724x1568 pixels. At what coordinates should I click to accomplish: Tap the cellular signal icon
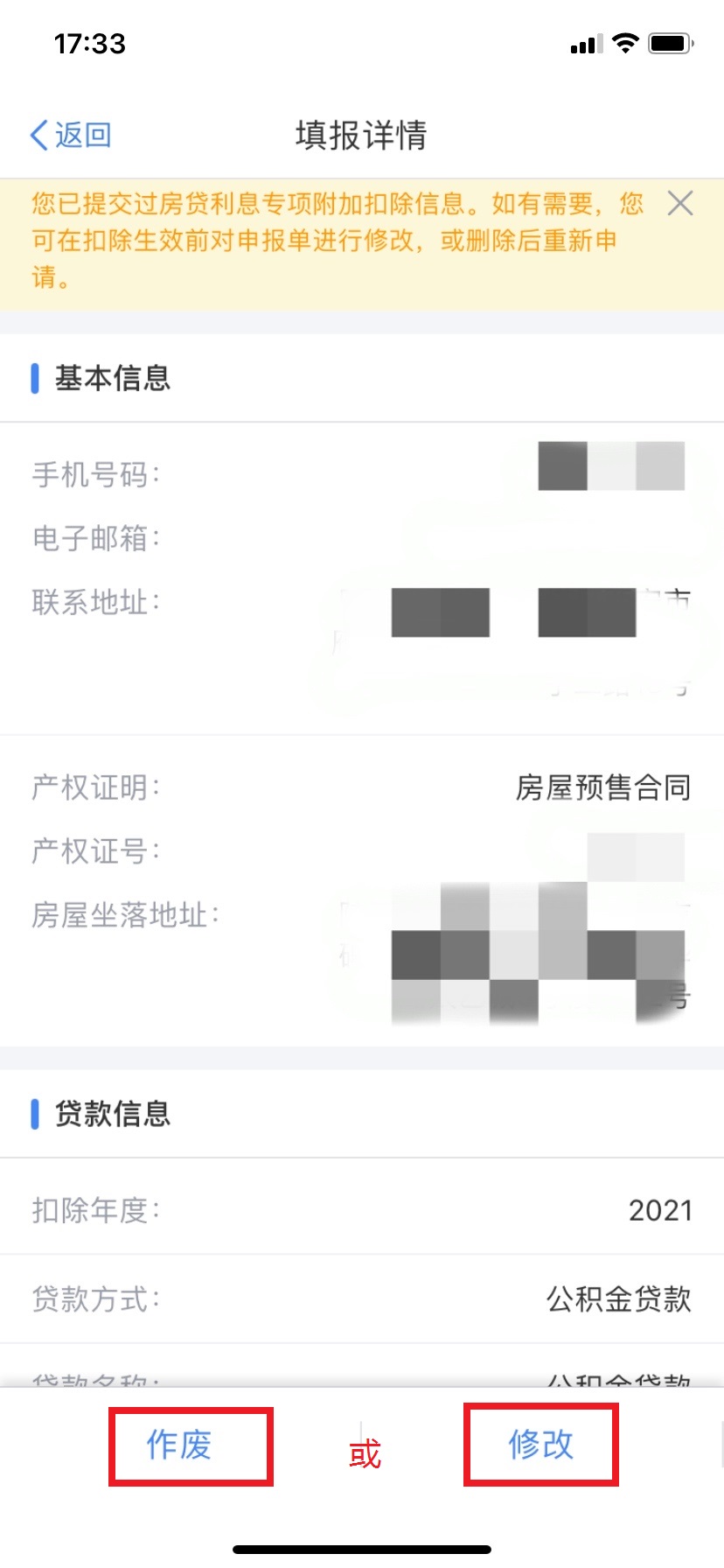pyautogui.click(x=588, y=43)
